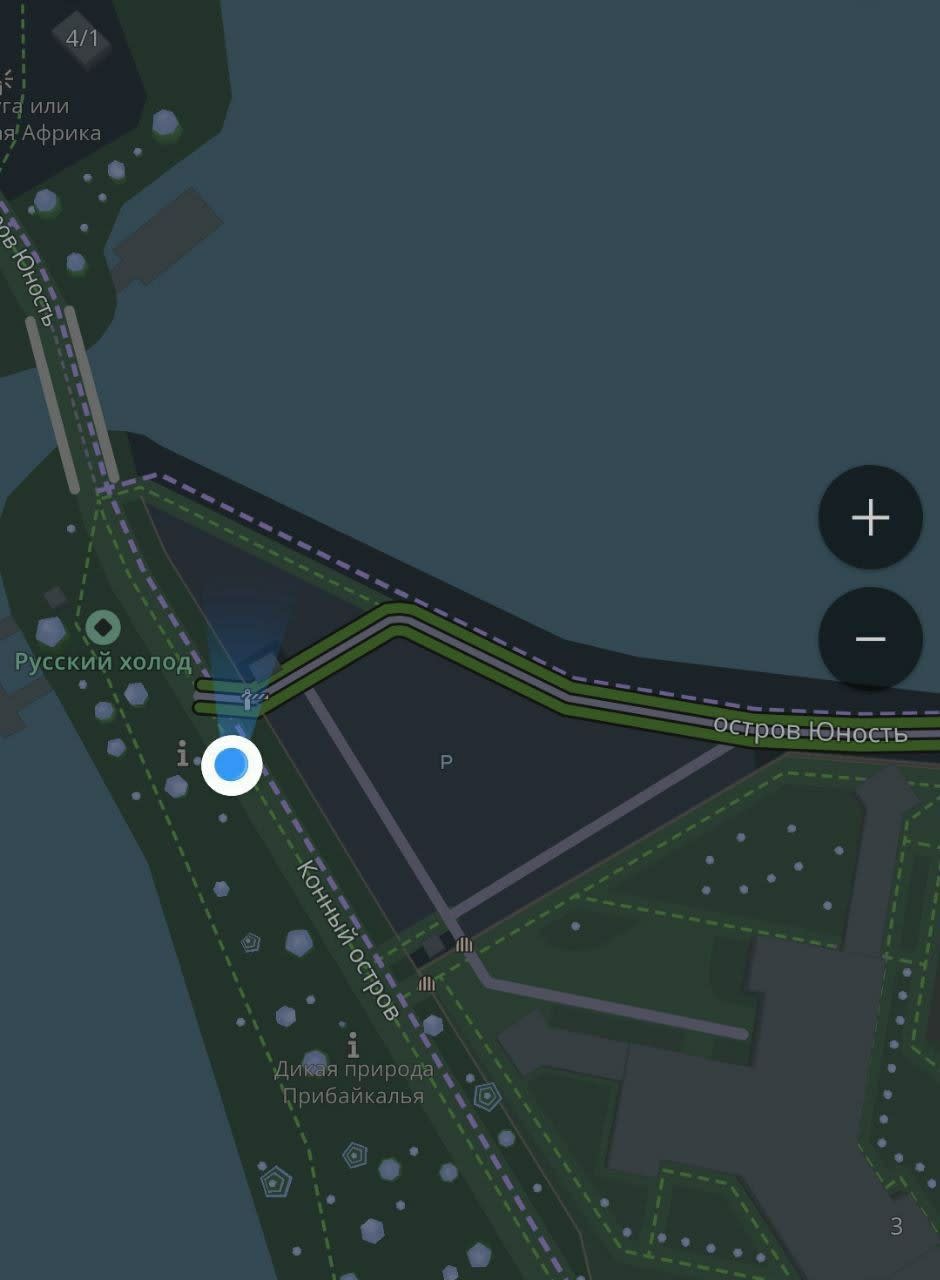Zoom in on the map
Screen dimensions: 940x1280
(x=870, y=517)
